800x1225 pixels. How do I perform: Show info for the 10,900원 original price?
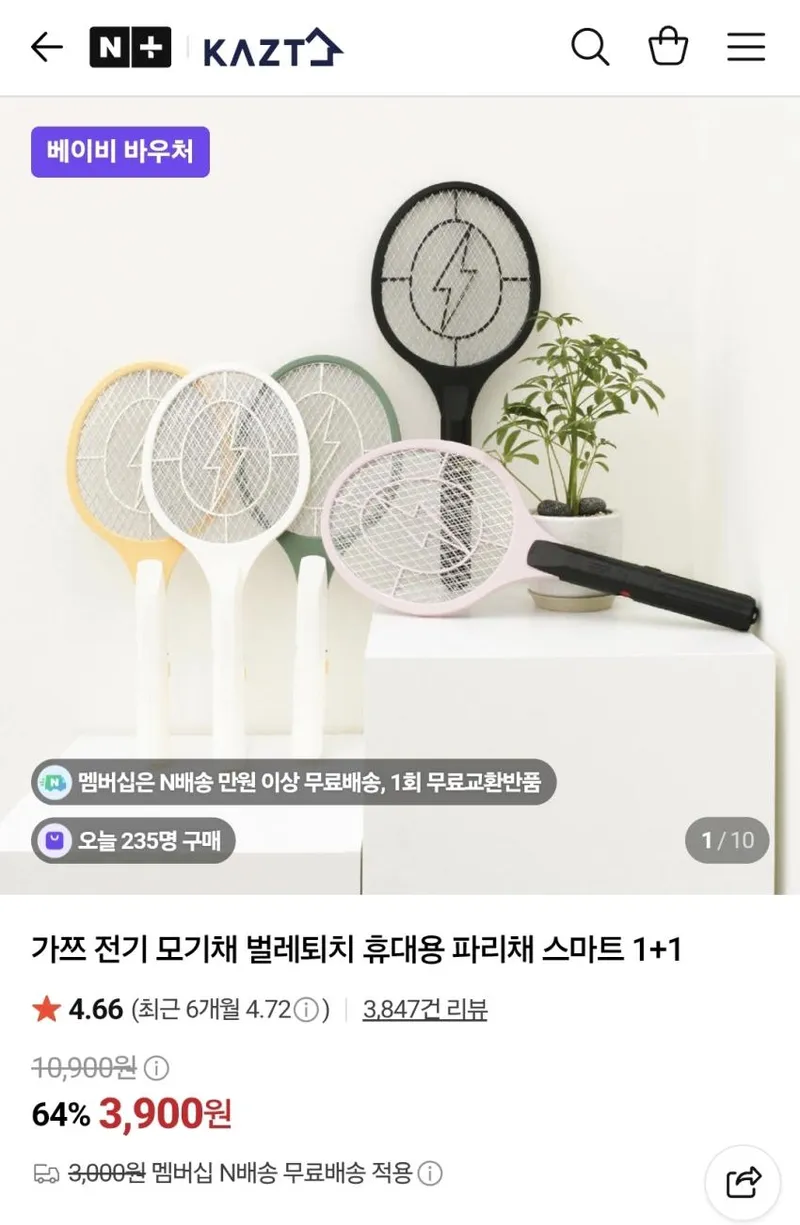(x=157, y=1068)
